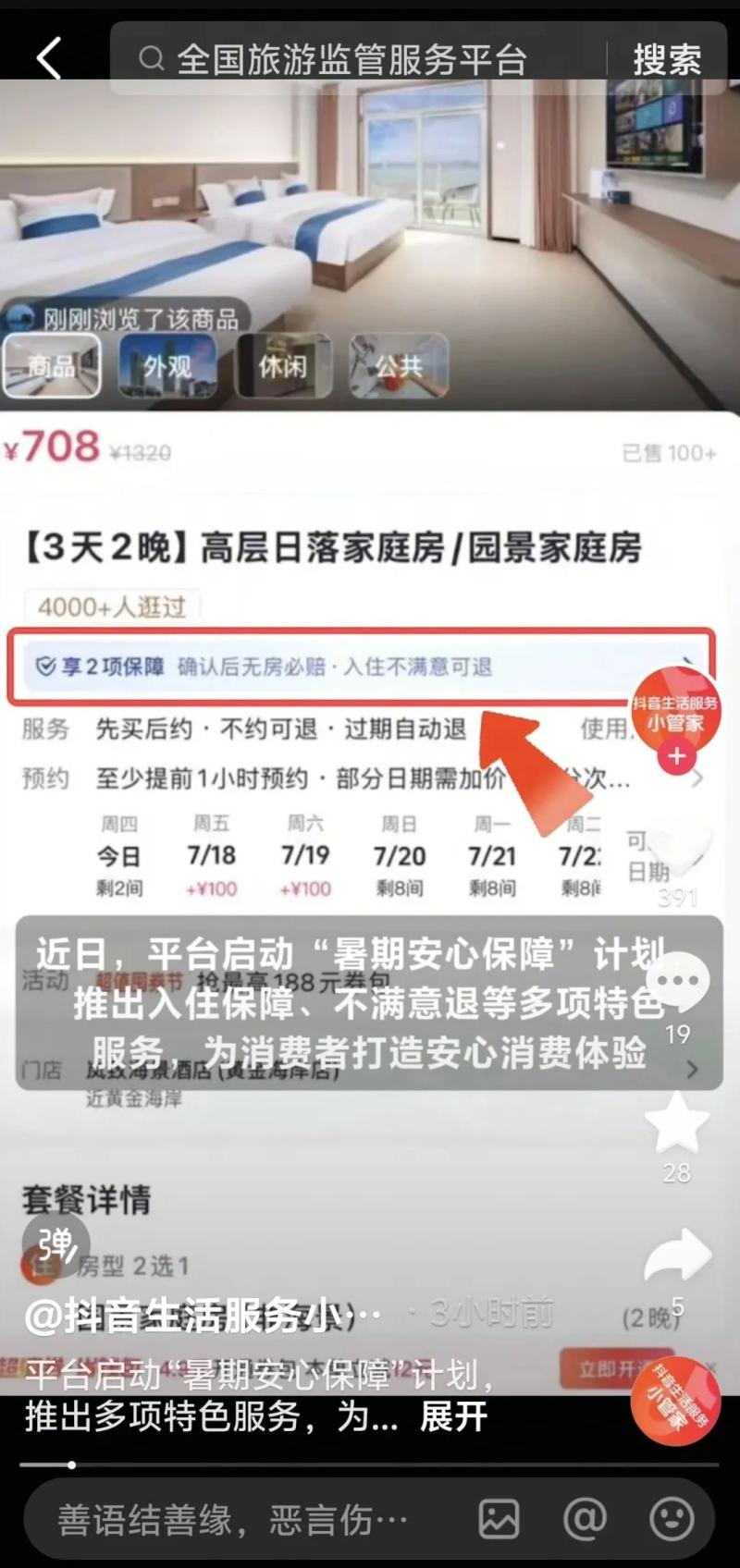Share this video with the arrow icon
The image size is (740, 1568).
(677, 1255)
